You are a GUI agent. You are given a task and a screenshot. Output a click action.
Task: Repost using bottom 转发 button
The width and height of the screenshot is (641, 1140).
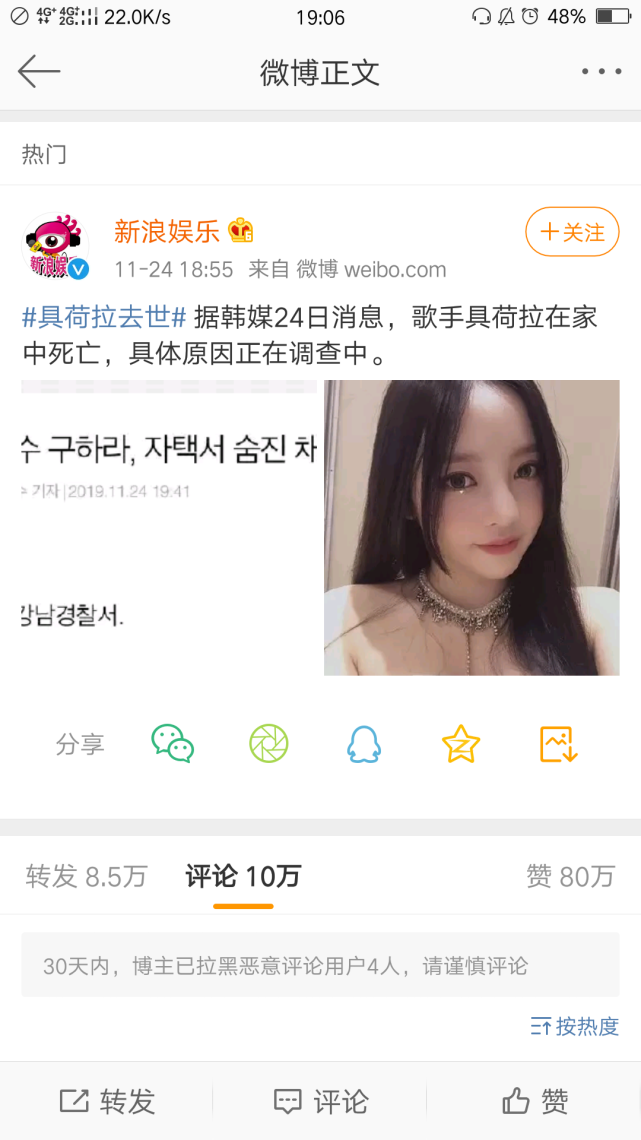[107, 1101]
